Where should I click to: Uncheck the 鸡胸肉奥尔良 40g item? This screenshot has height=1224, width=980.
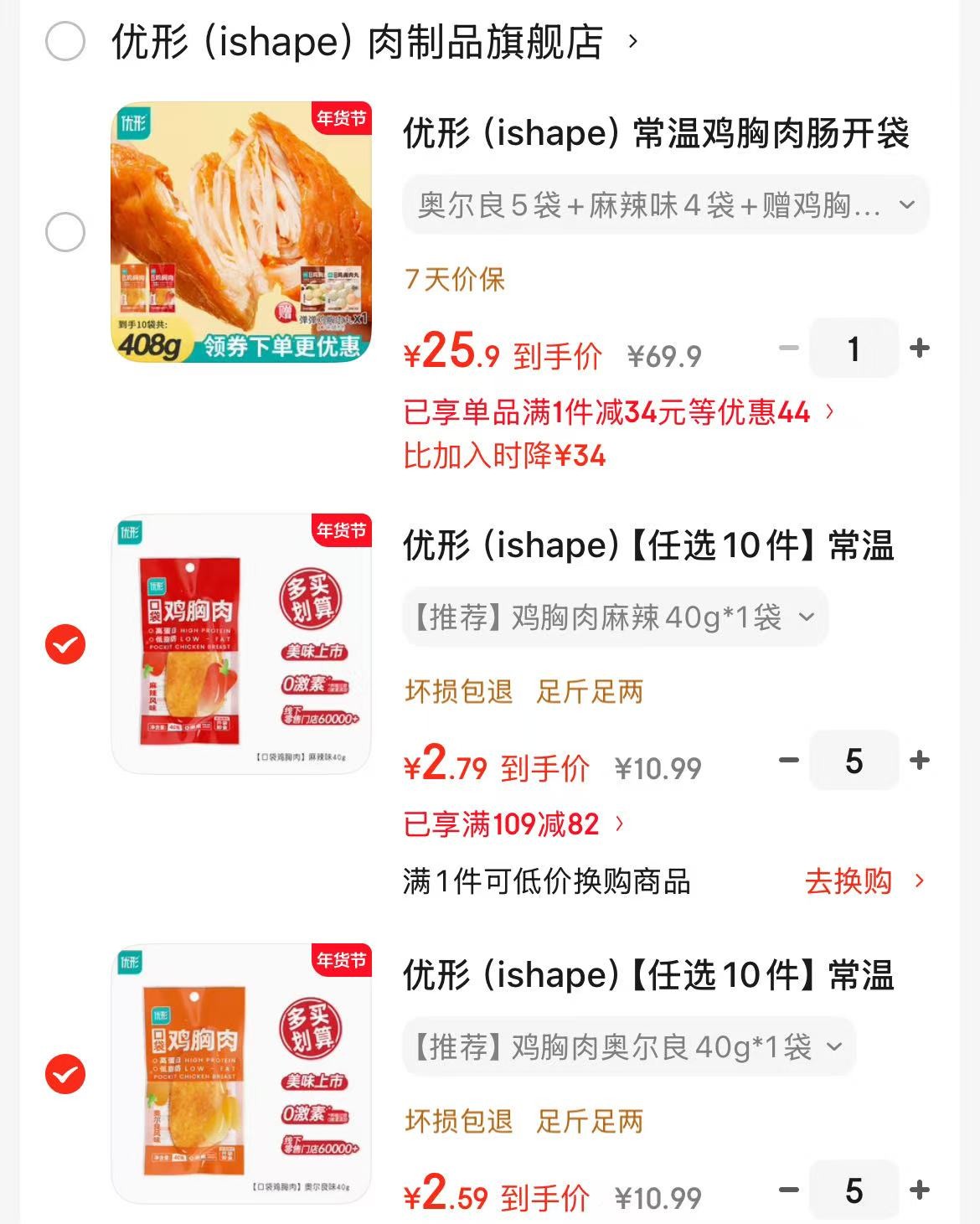(65, 1074)
